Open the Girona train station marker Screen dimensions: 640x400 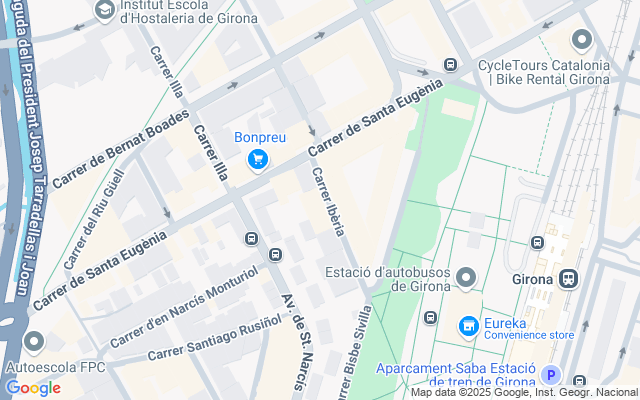pos(568,279)
